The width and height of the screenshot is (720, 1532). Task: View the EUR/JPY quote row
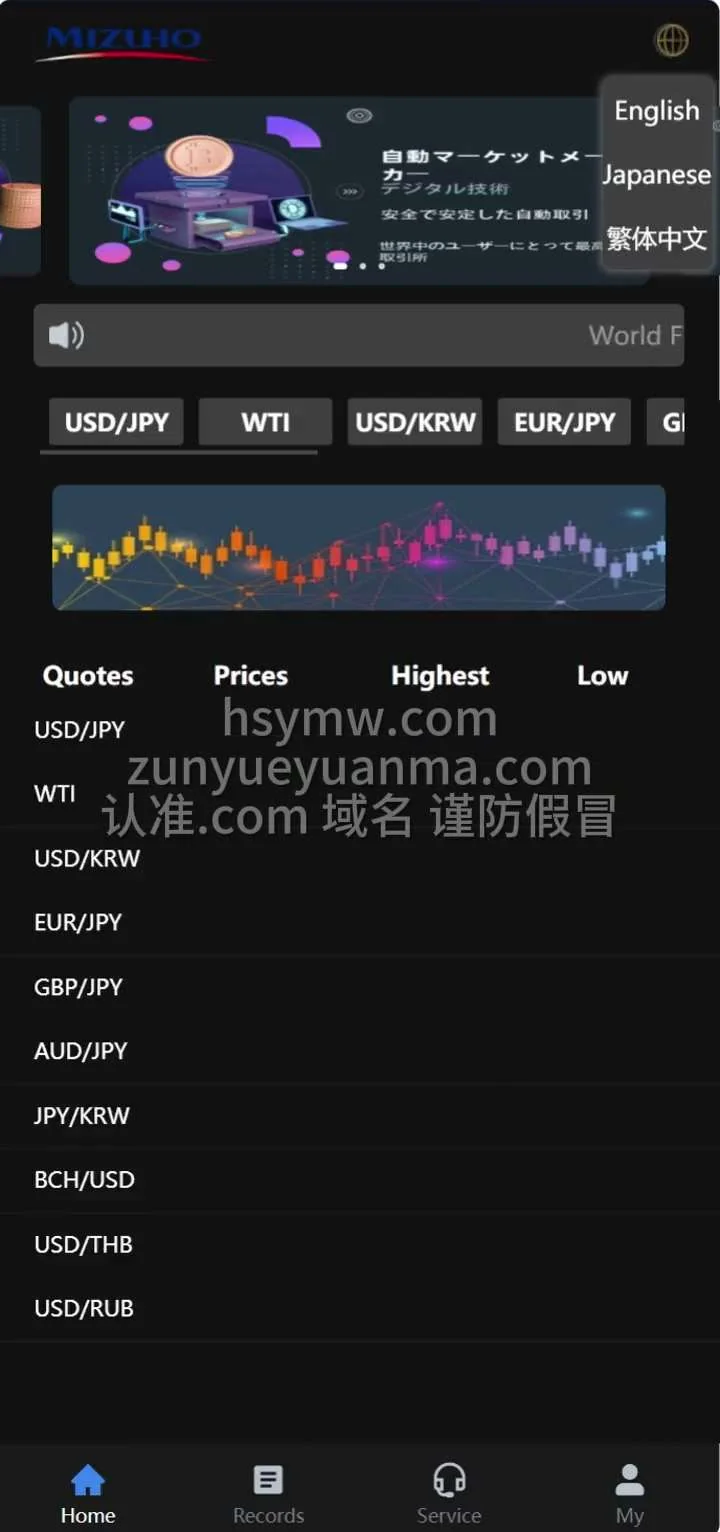(78, 922)
